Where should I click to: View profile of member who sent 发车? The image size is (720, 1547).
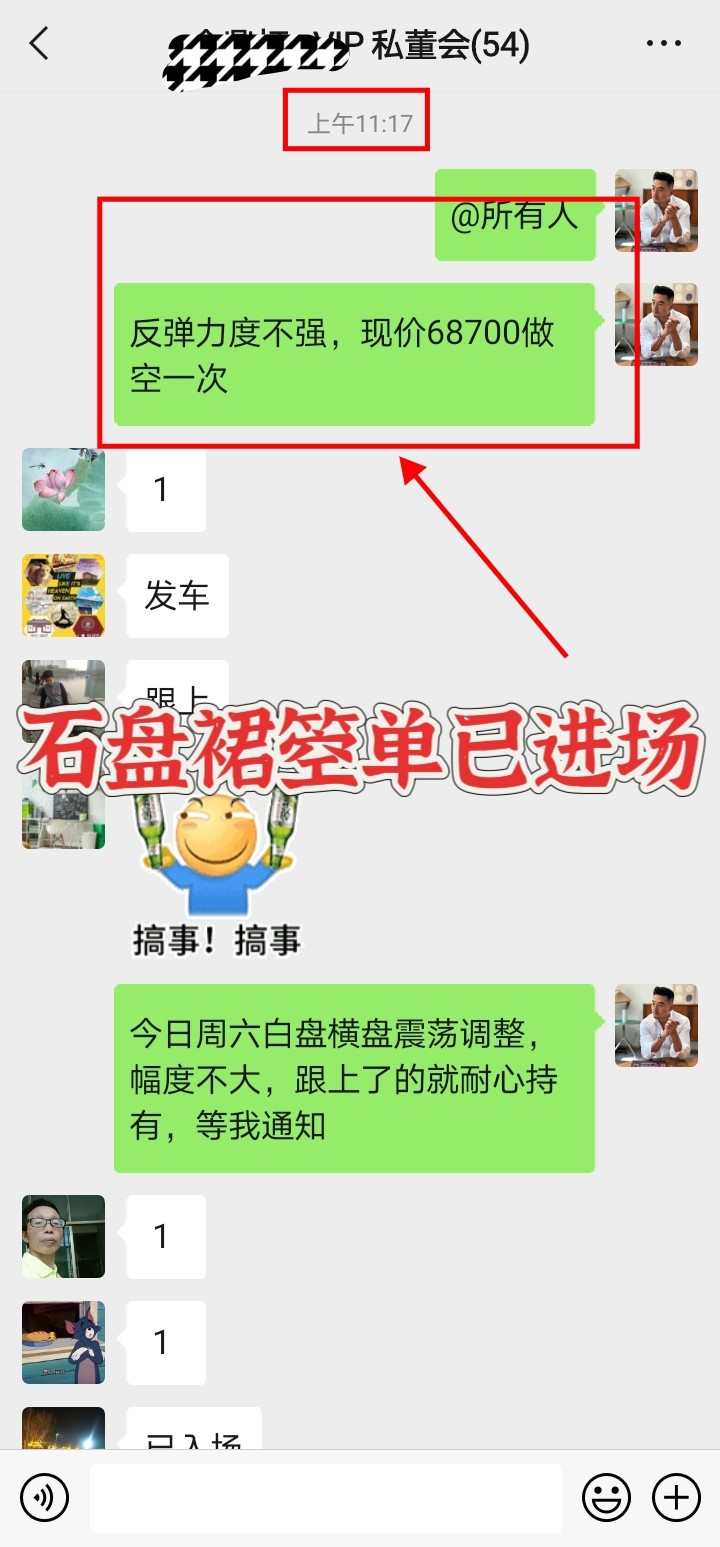[63, 596]
